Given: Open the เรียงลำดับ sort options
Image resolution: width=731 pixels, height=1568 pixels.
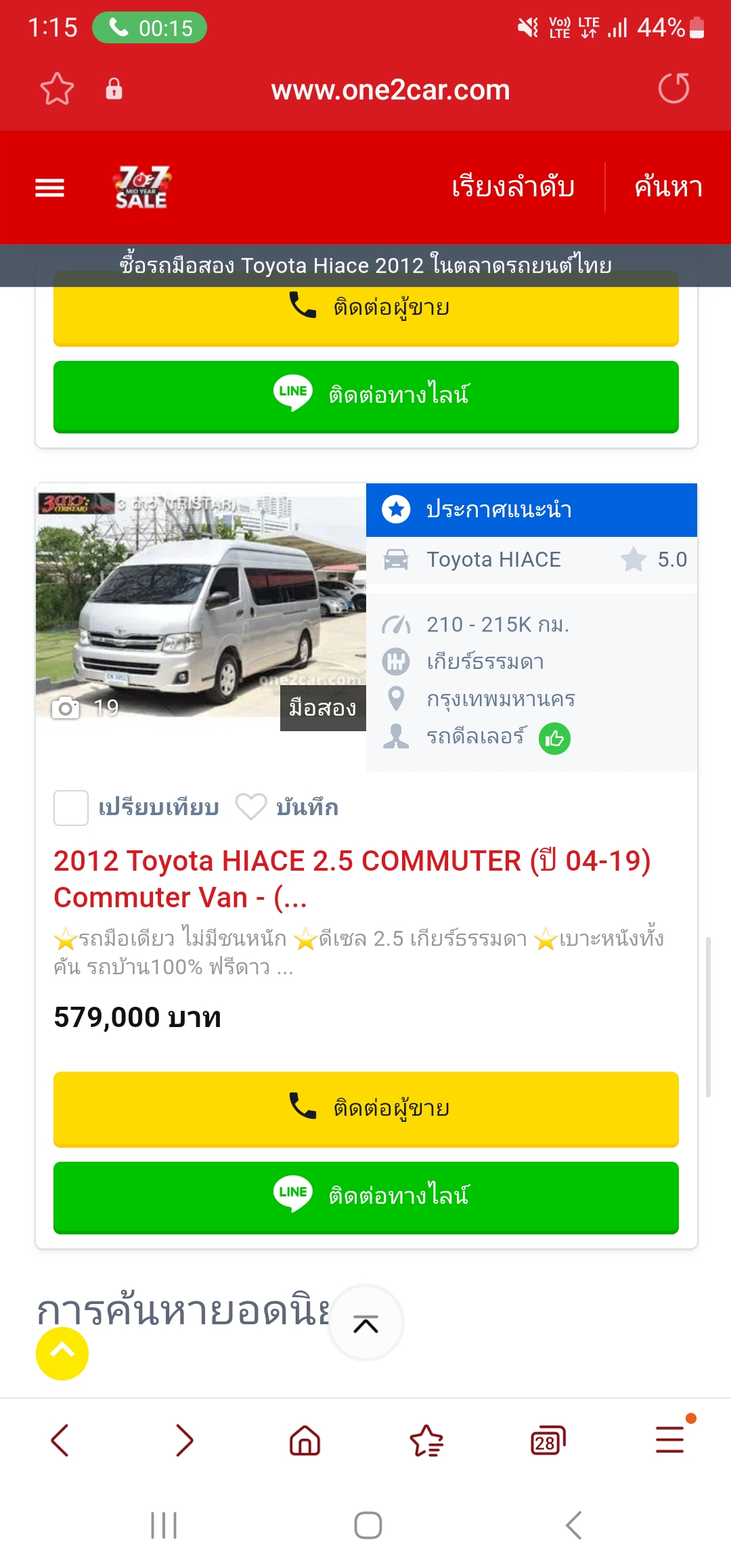Looking at the screenshot, I should [x=513, y=188].
